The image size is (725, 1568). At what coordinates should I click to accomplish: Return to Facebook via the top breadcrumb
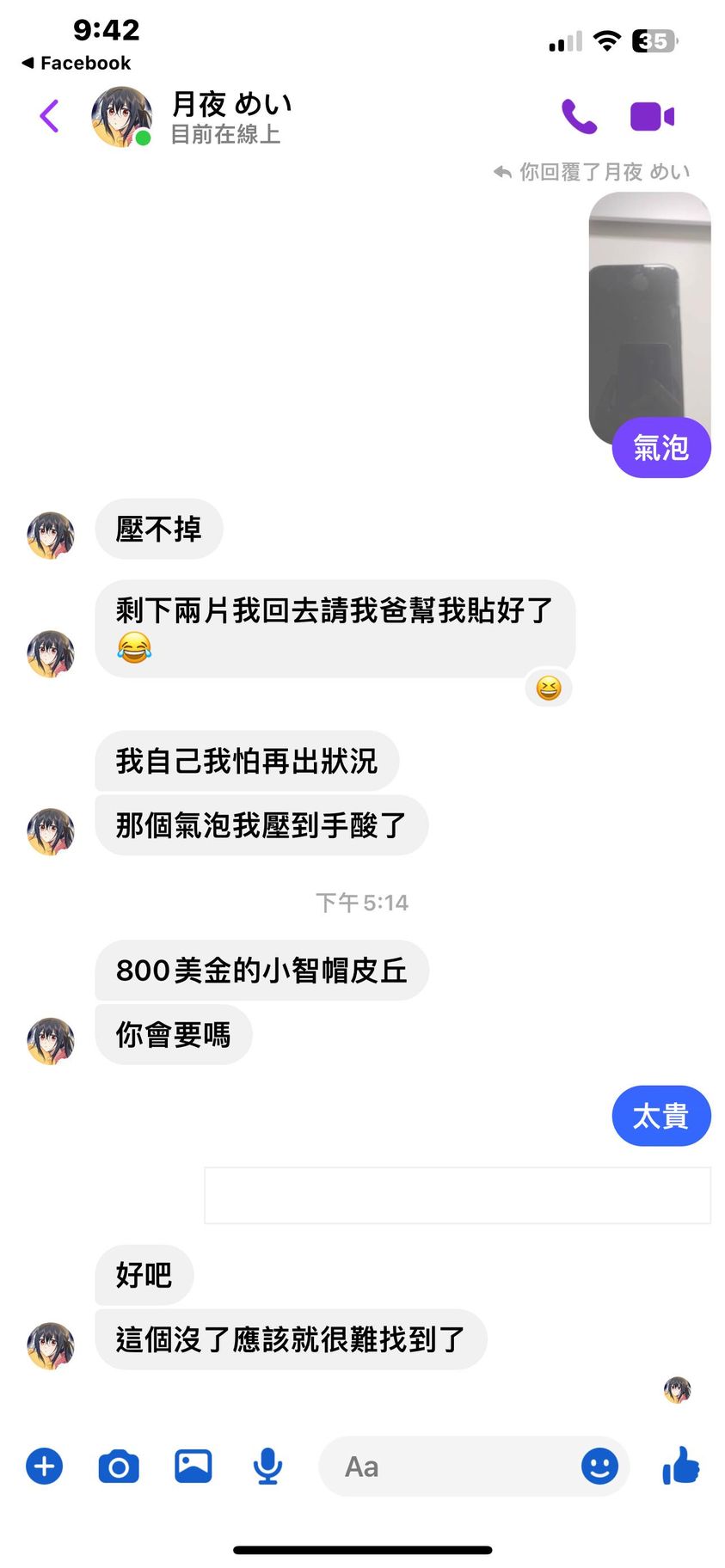77,63
